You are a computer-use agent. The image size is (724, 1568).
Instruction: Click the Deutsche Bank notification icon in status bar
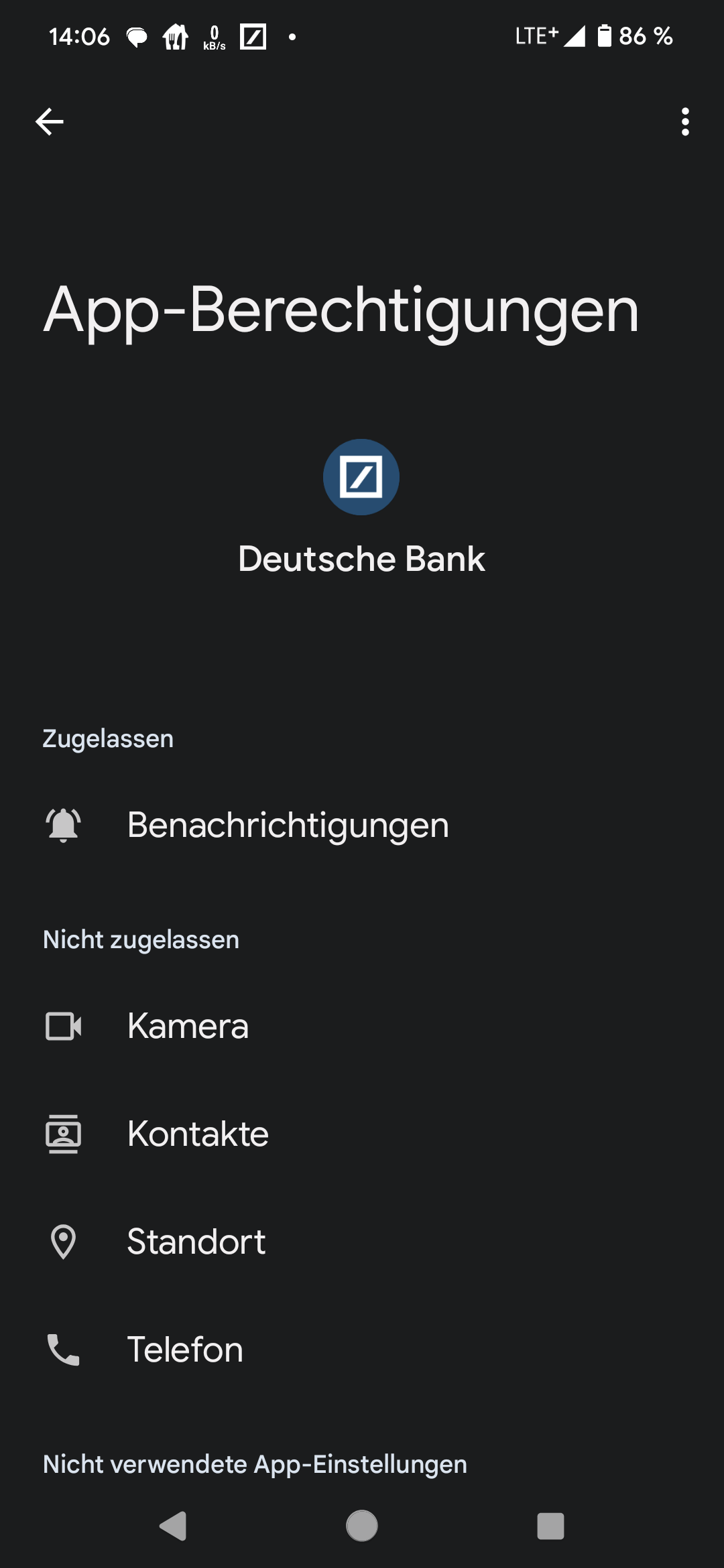pyautogui.click(x=254, y=36)
